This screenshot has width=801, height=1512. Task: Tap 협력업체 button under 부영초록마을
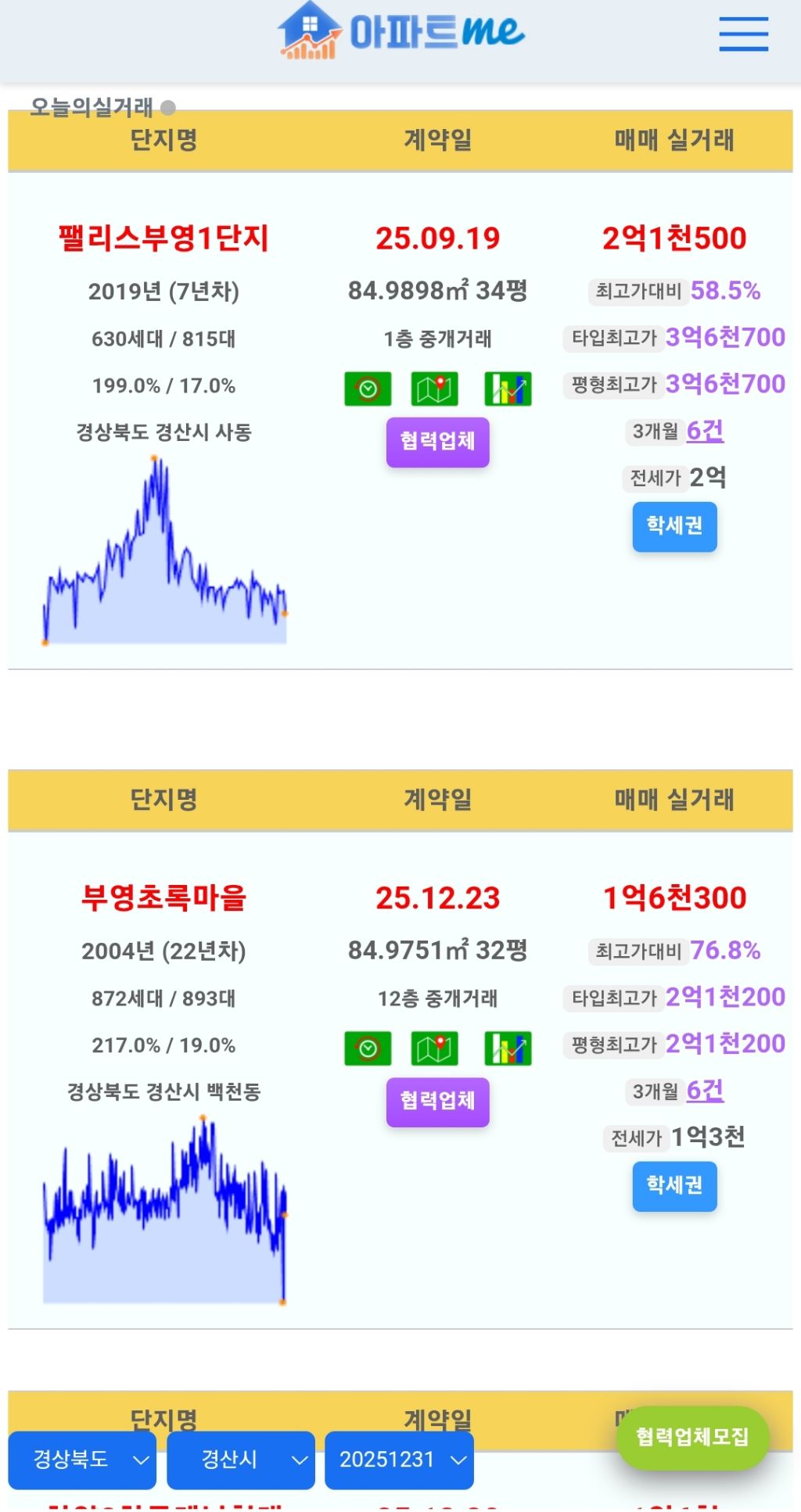(x=437, y=1102)
